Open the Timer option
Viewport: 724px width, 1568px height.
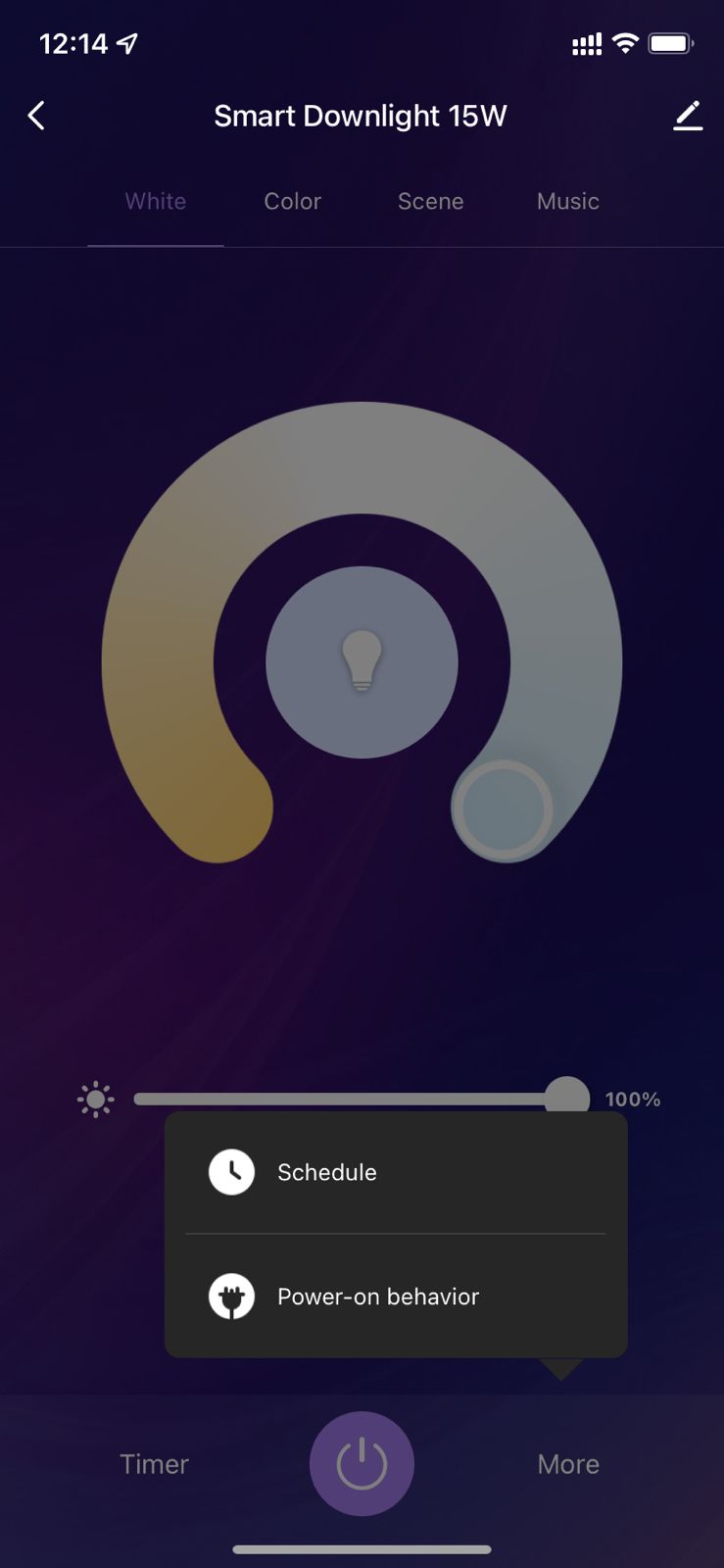click(x=155, y=1464)
